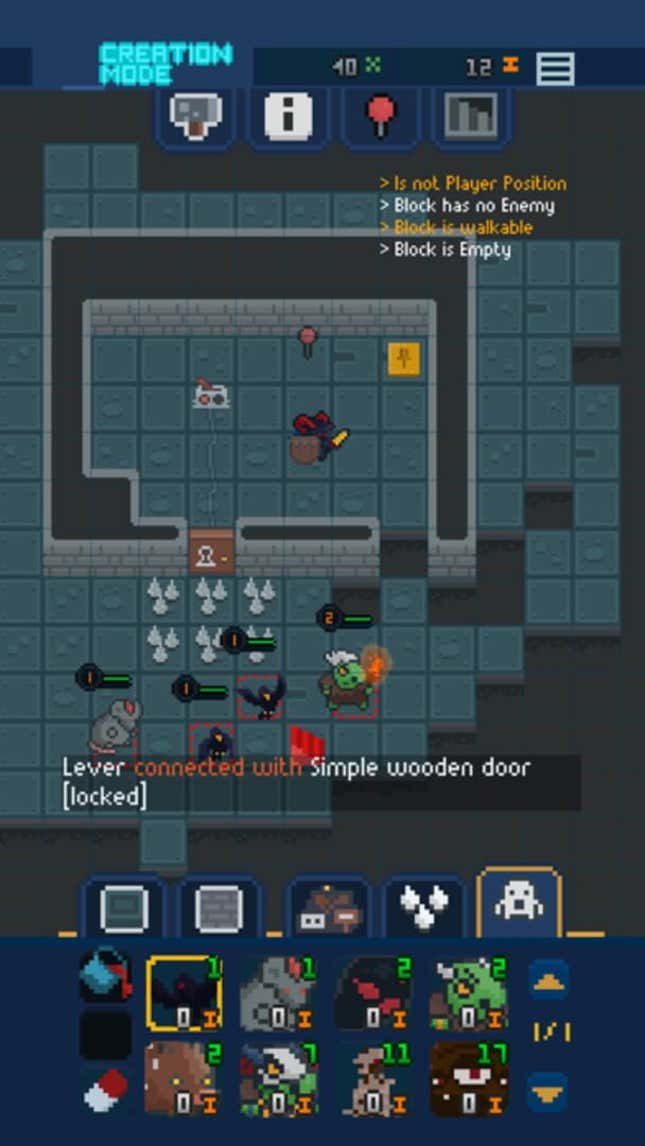Select the brown beast enemy costing 2
This screenshot has width=645, height=1146.
tap(183, 1079)
